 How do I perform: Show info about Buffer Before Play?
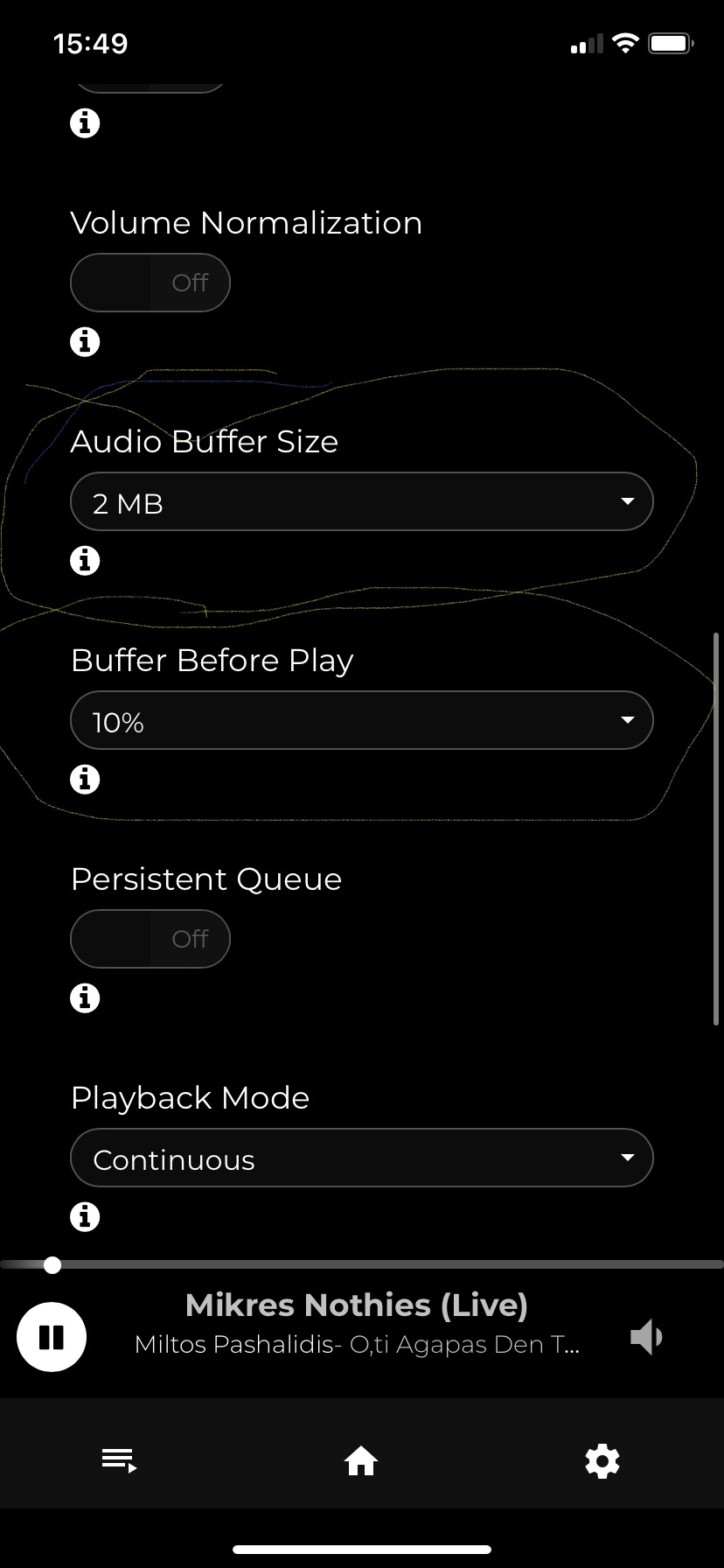(x=85, y=779)
